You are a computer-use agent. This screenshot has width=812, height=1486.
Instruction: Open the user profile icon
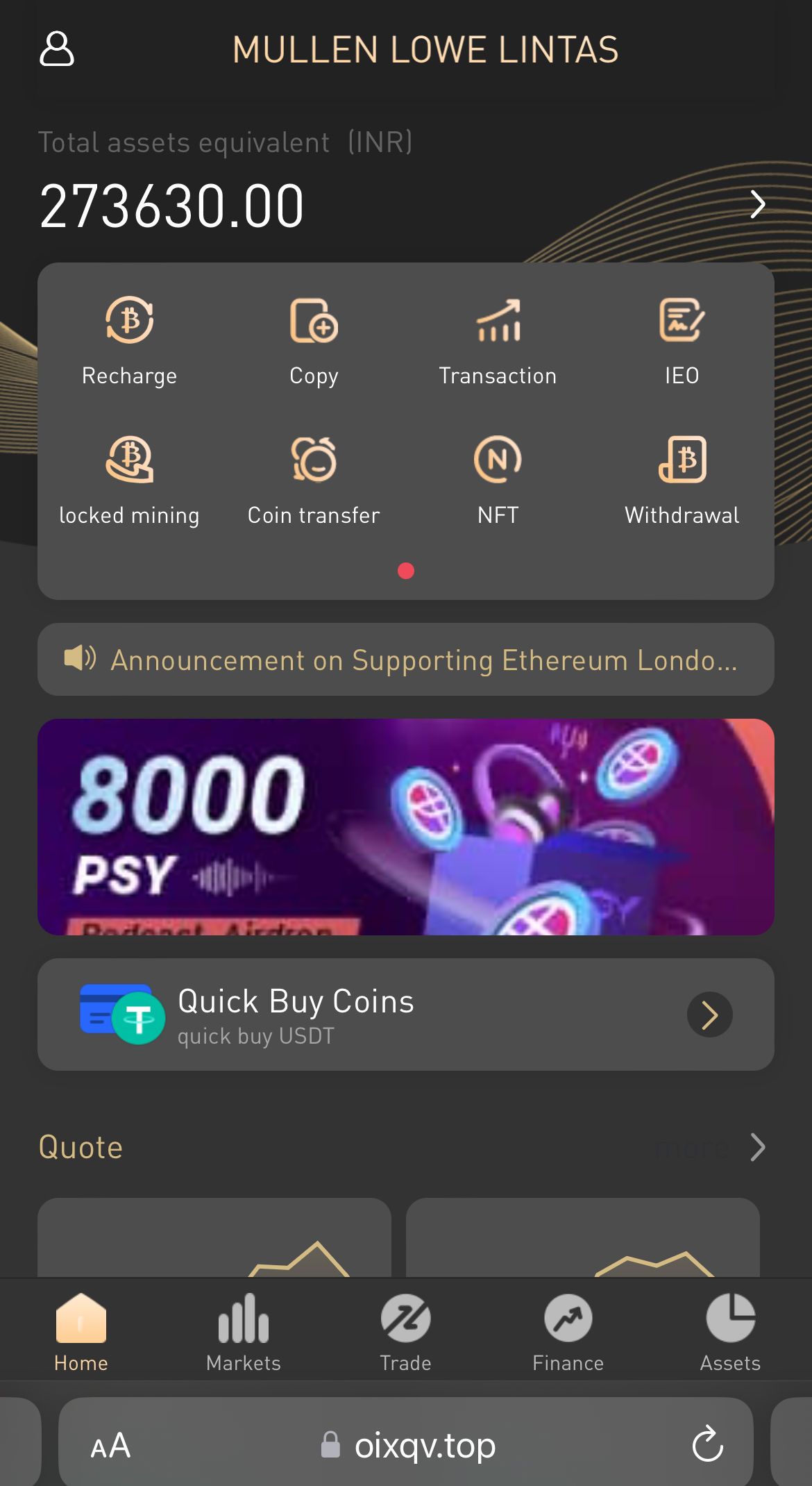point(57,49)
